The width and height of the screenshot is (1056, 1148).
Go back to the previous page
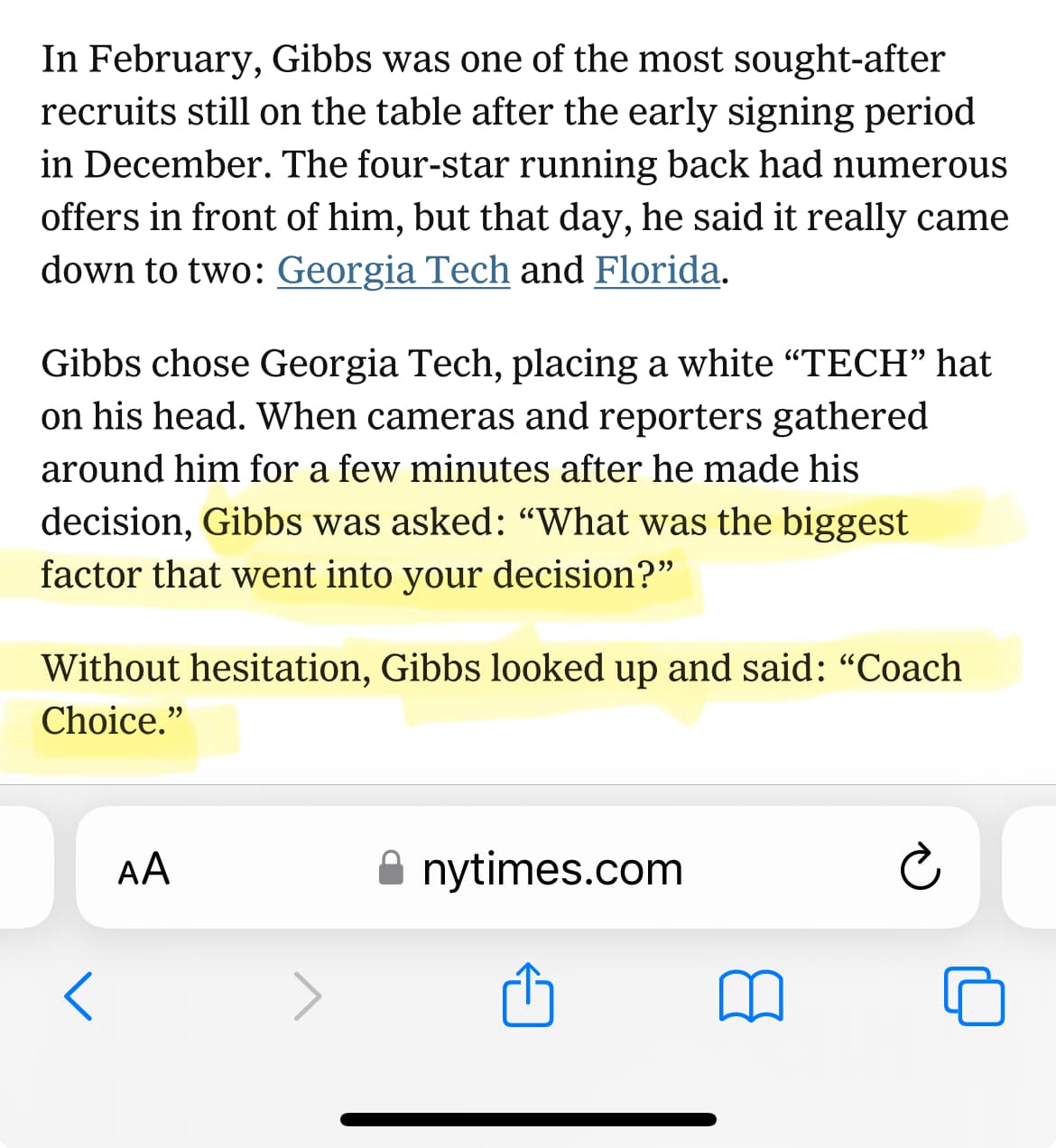pos(79,996)
